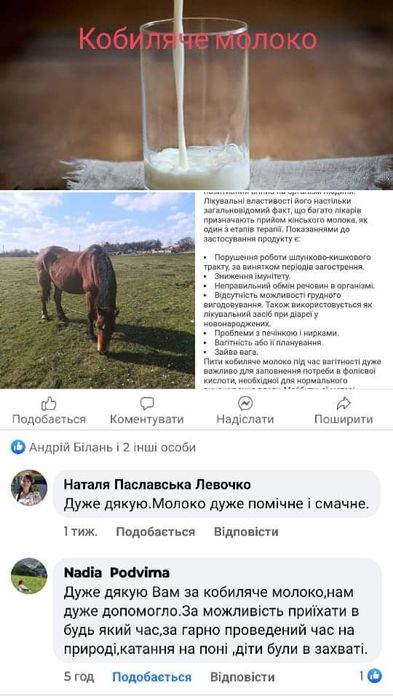Send the post via Надіслати

(x=245, y=411)
